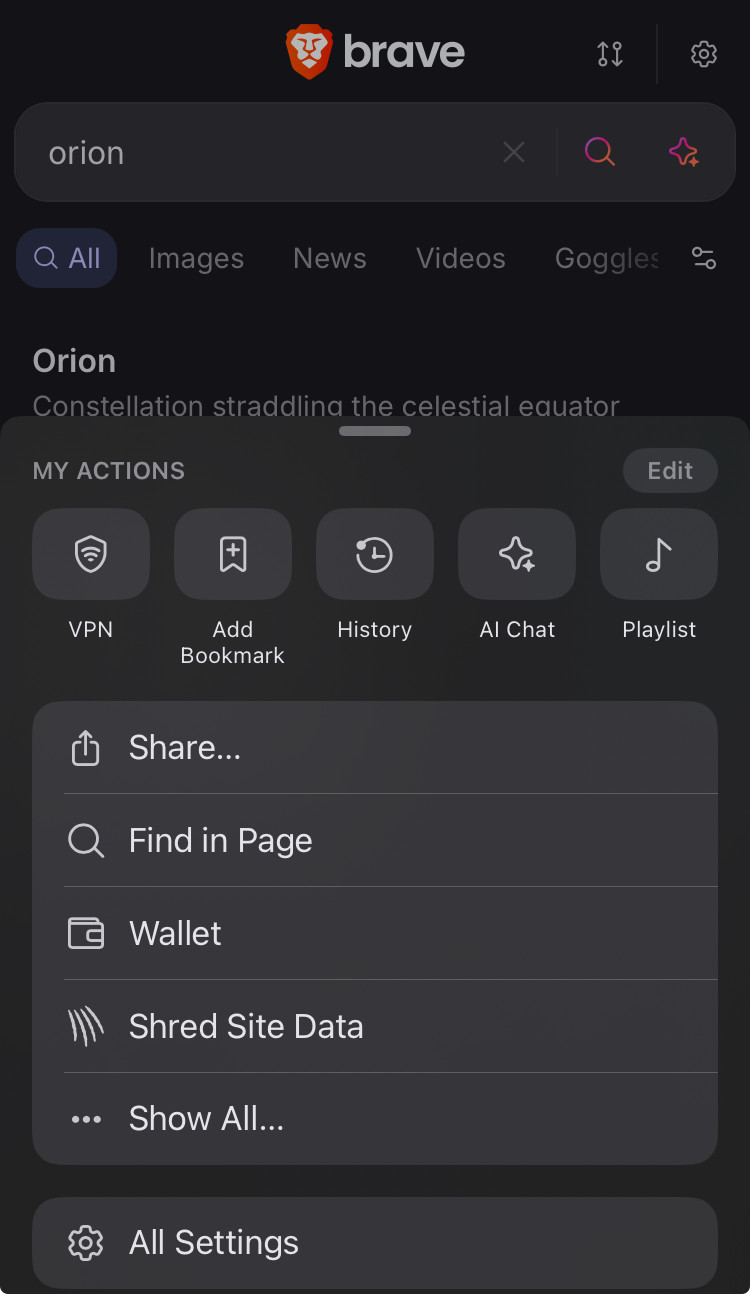Edit My Actions shortcuts

[670, 471]
